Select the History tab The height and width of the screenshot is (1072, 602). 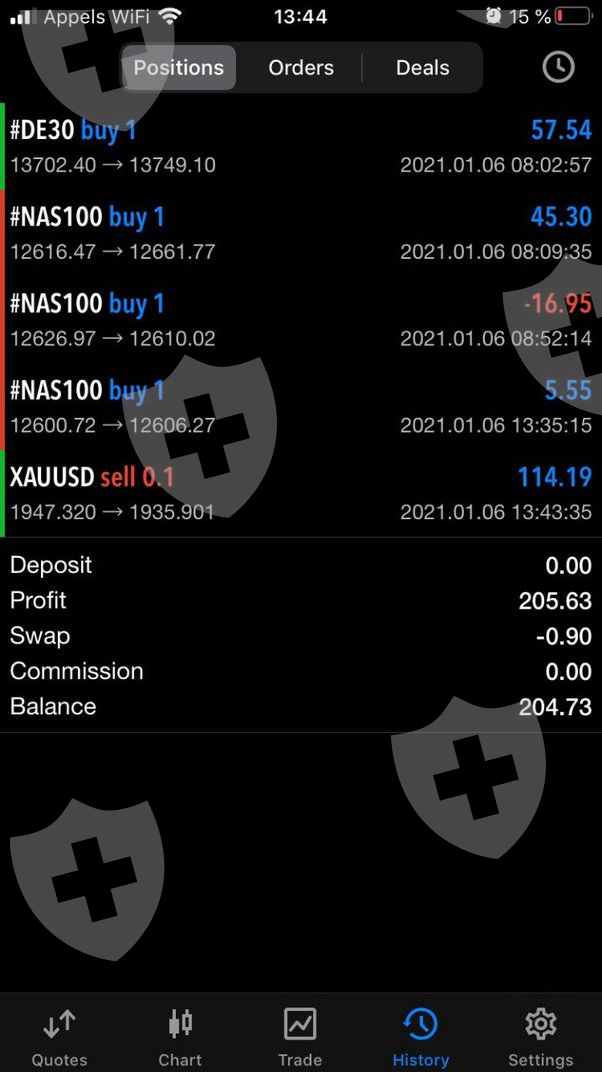(x=420, y=1036)
